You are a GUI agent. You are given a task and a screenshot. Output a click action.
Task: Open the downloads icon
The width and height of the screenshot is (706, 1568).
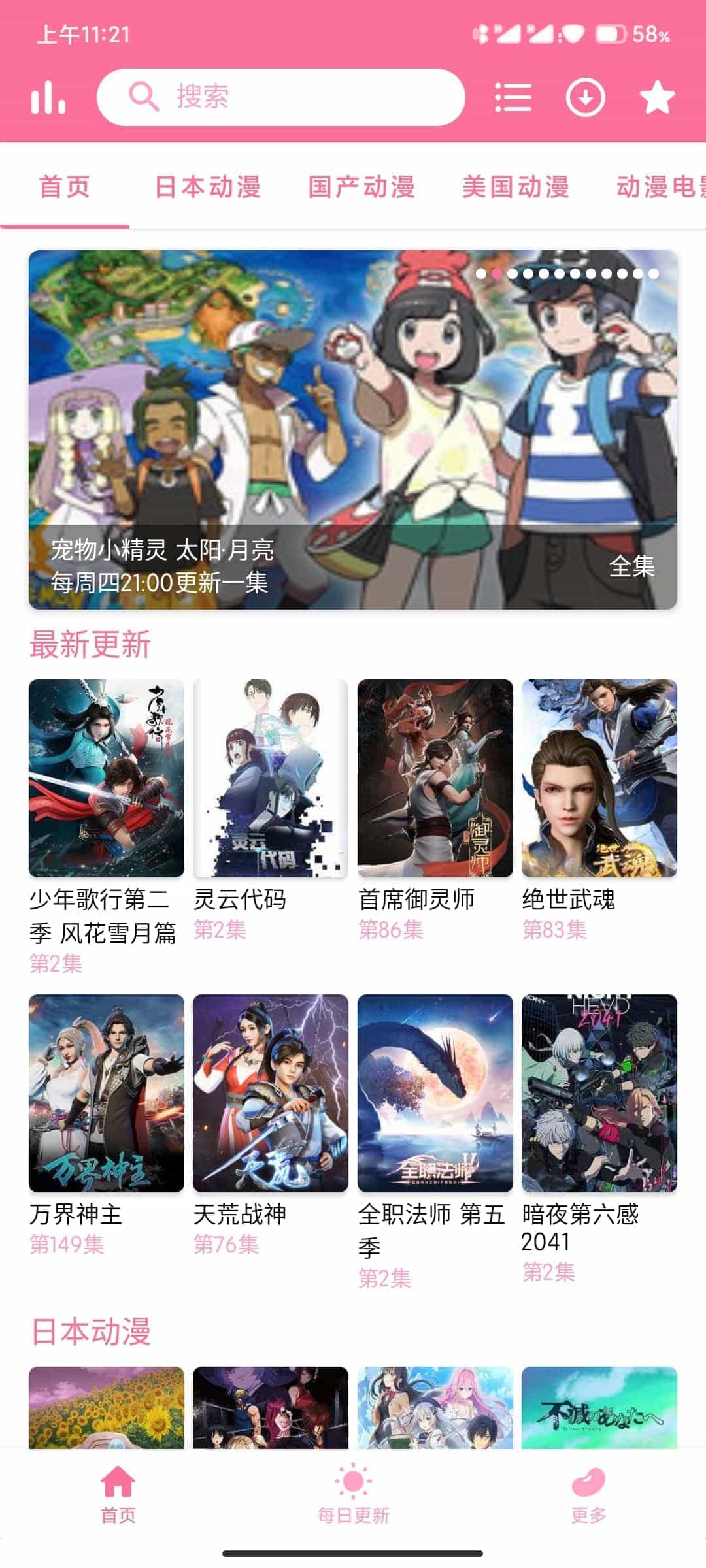click(585, 98)
